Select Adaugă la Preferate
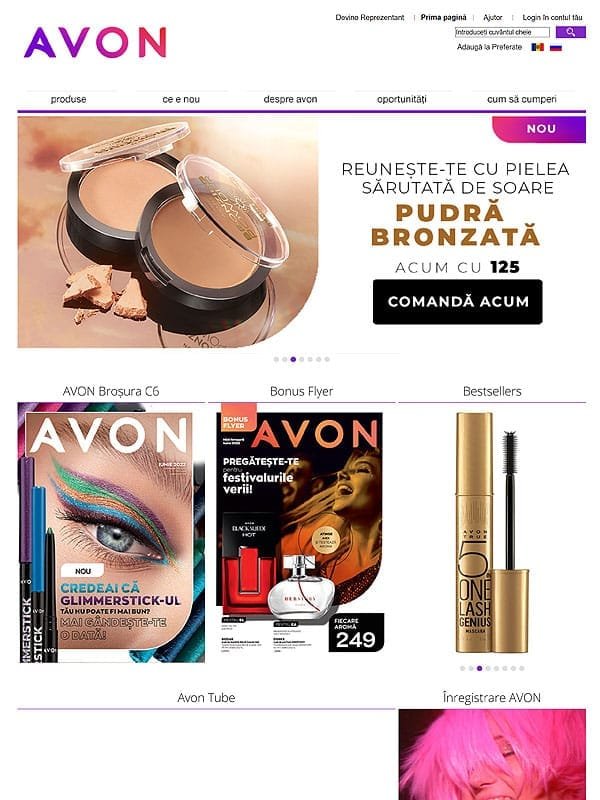 pyautogui.click(x=489, y=47)
